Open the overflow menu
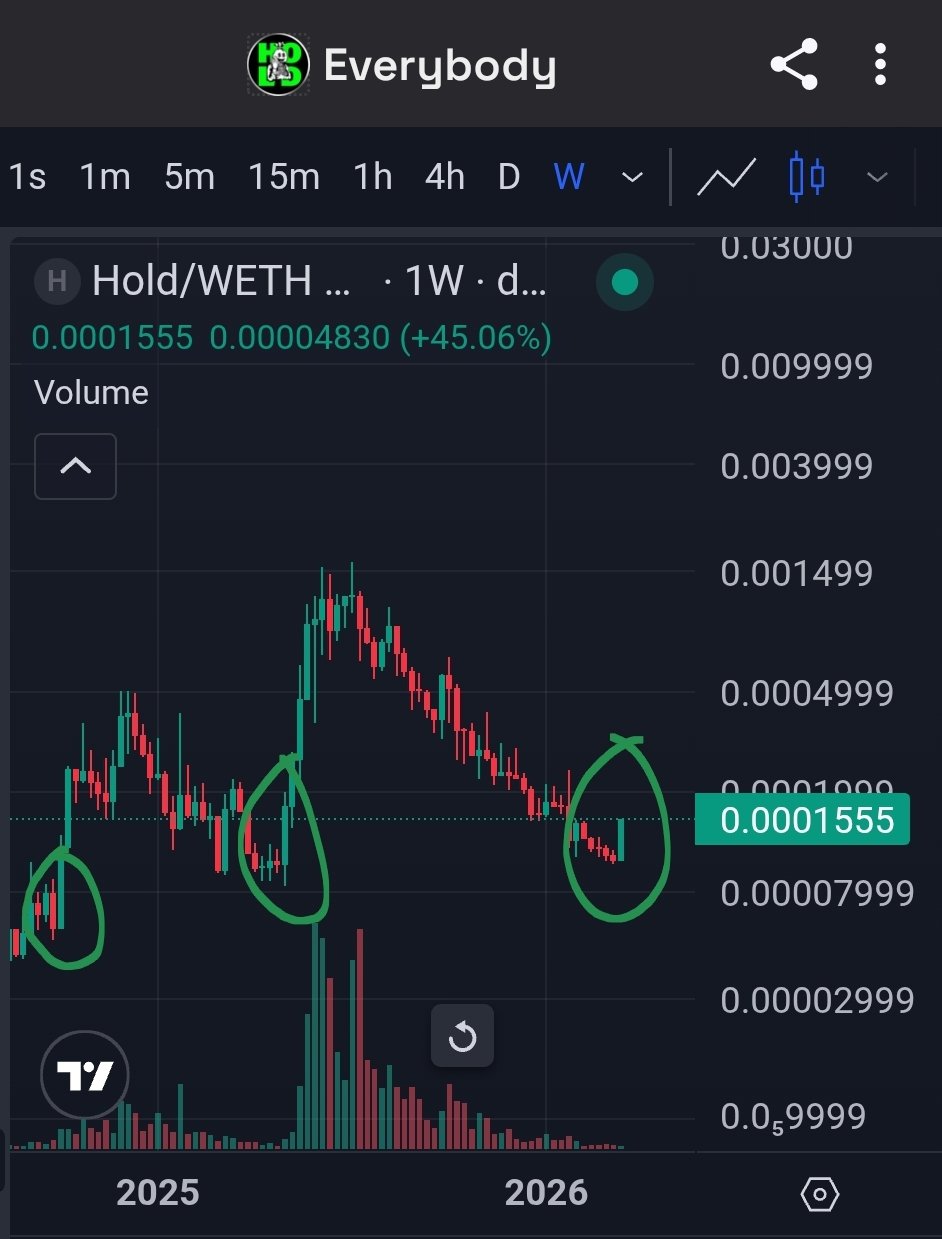This screenshot has width=942, height=1239. 880,66
